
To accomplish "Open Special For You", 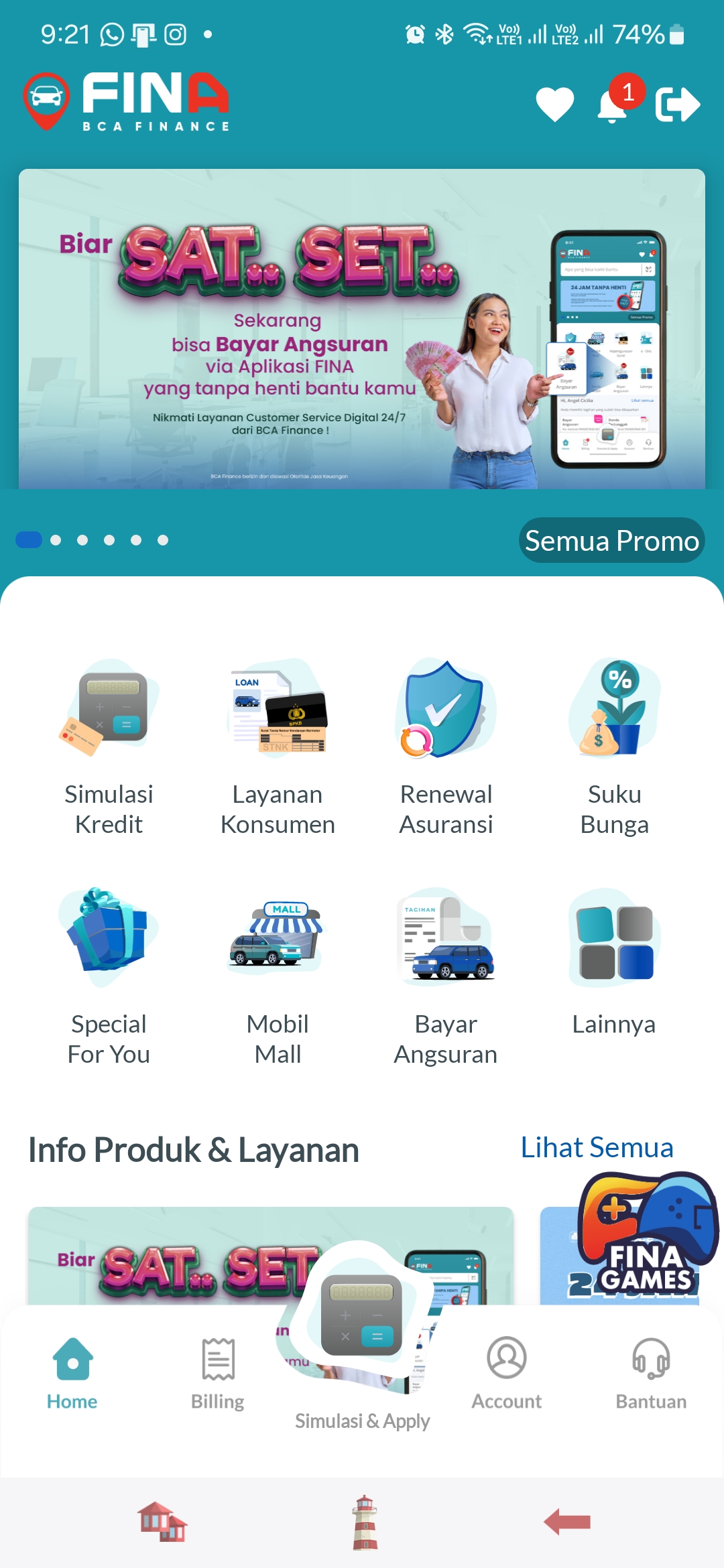I will pyautogui.click(x=109, y=975).
